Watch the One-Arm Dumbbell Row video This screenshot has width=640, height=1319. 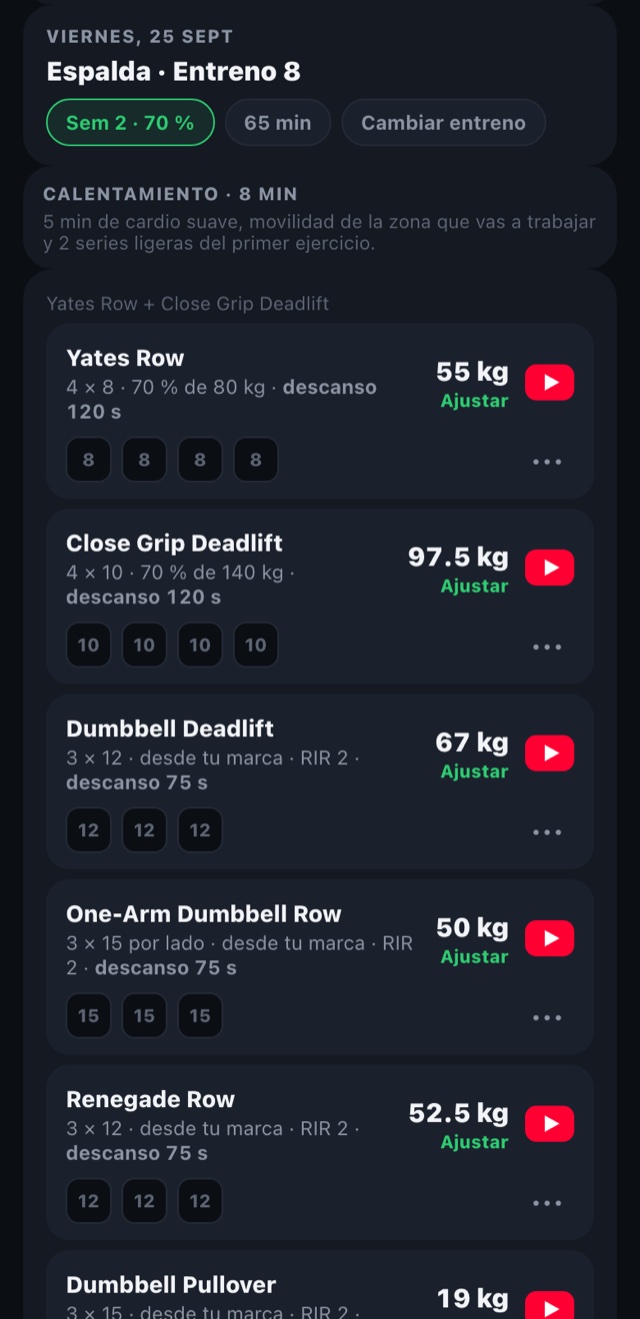(x=549, y=938)
